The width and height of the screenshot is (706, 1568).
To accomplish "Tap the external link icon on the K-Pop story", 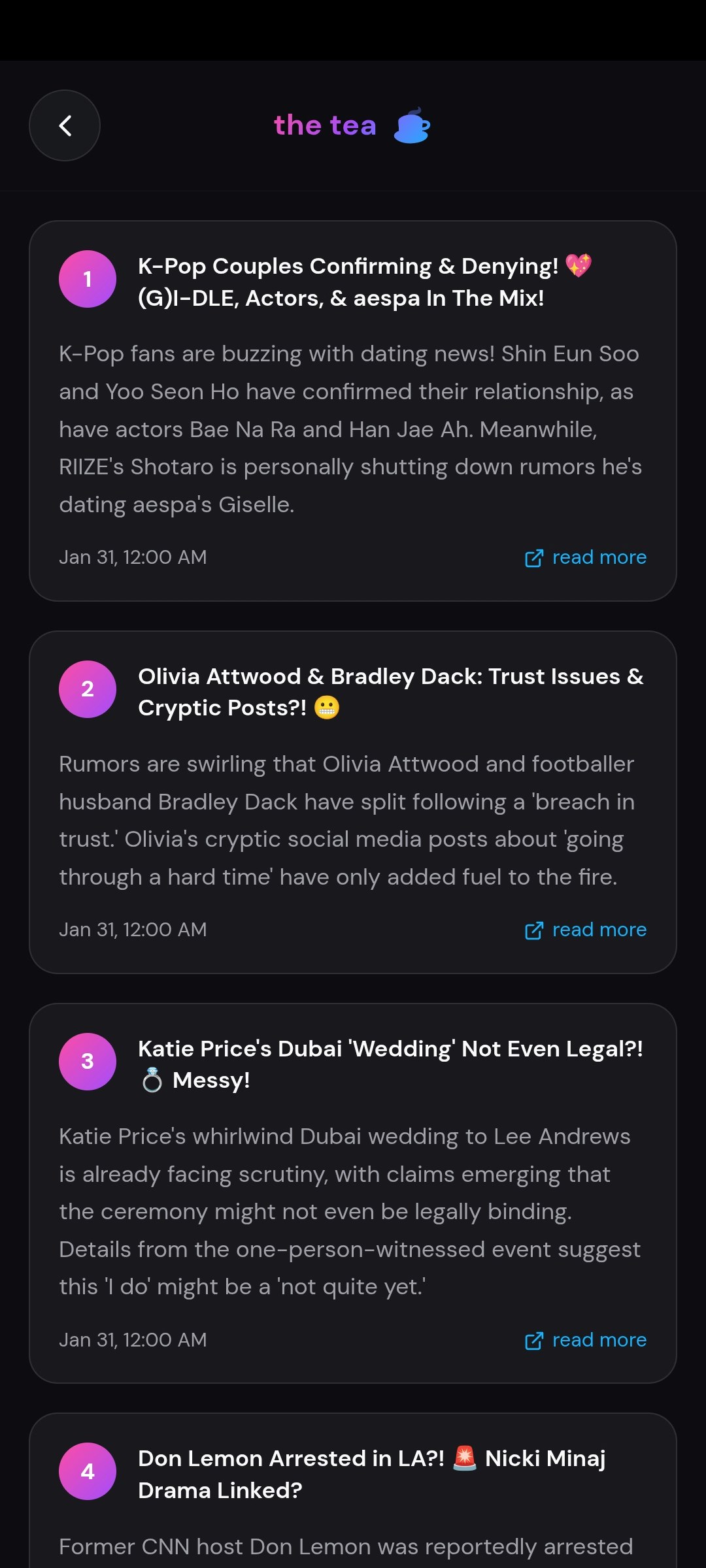I will 535,559.
